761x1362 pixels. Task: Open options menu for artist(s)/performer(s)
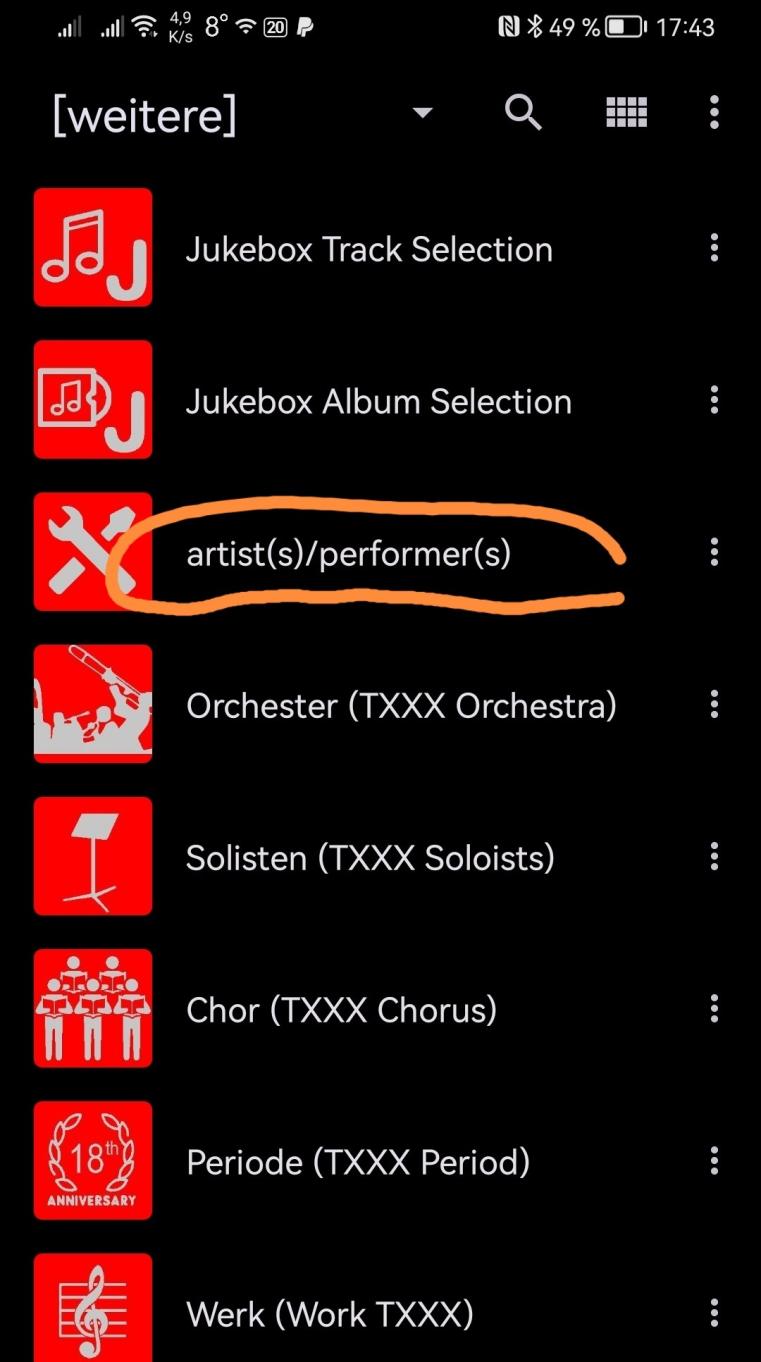point(714,552)
